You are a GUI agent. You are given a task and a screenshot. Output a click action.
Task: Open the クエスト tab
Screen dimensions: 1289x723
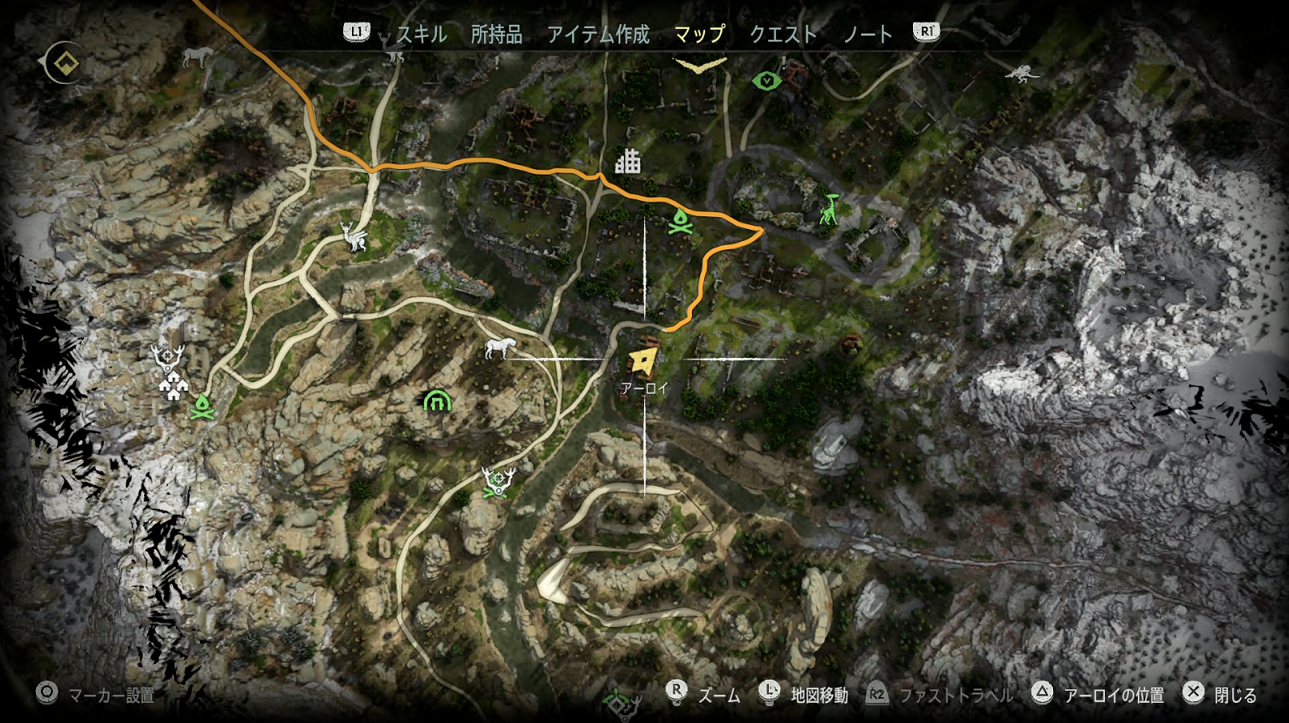click(783, 34)
